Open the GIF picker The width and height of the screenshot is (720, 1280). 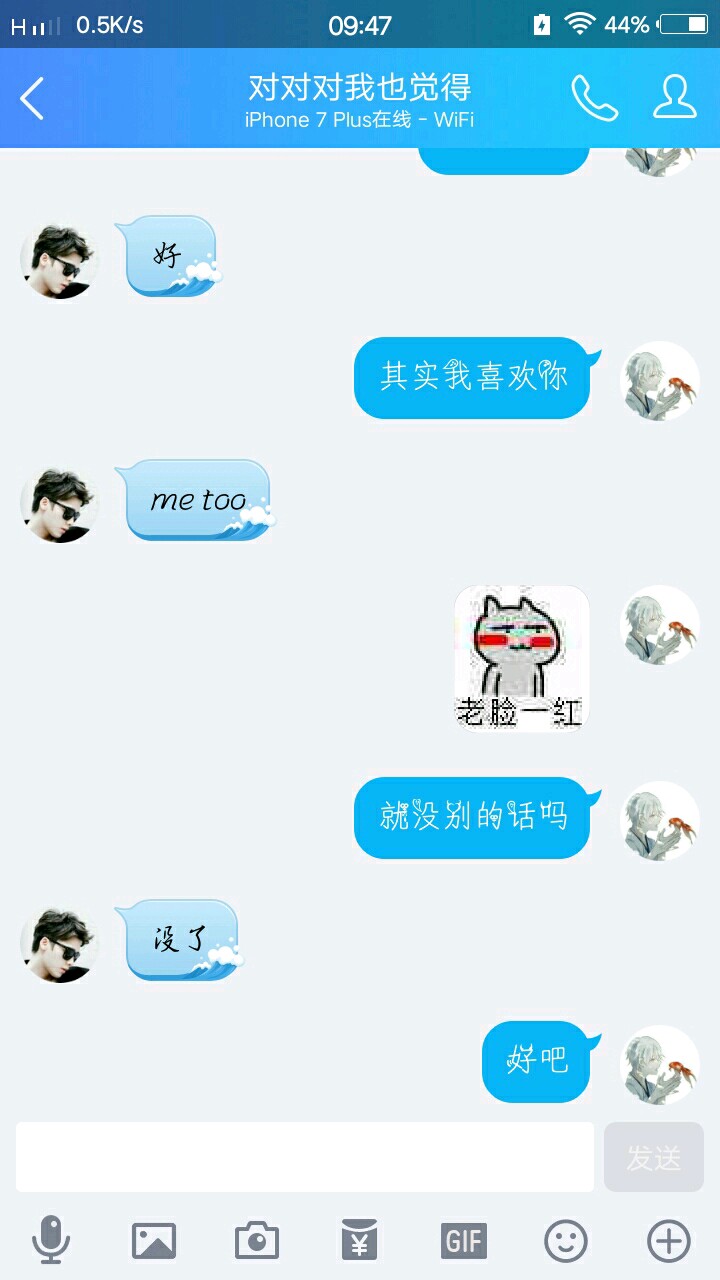pyautogui.click(x=464, y=1241)
